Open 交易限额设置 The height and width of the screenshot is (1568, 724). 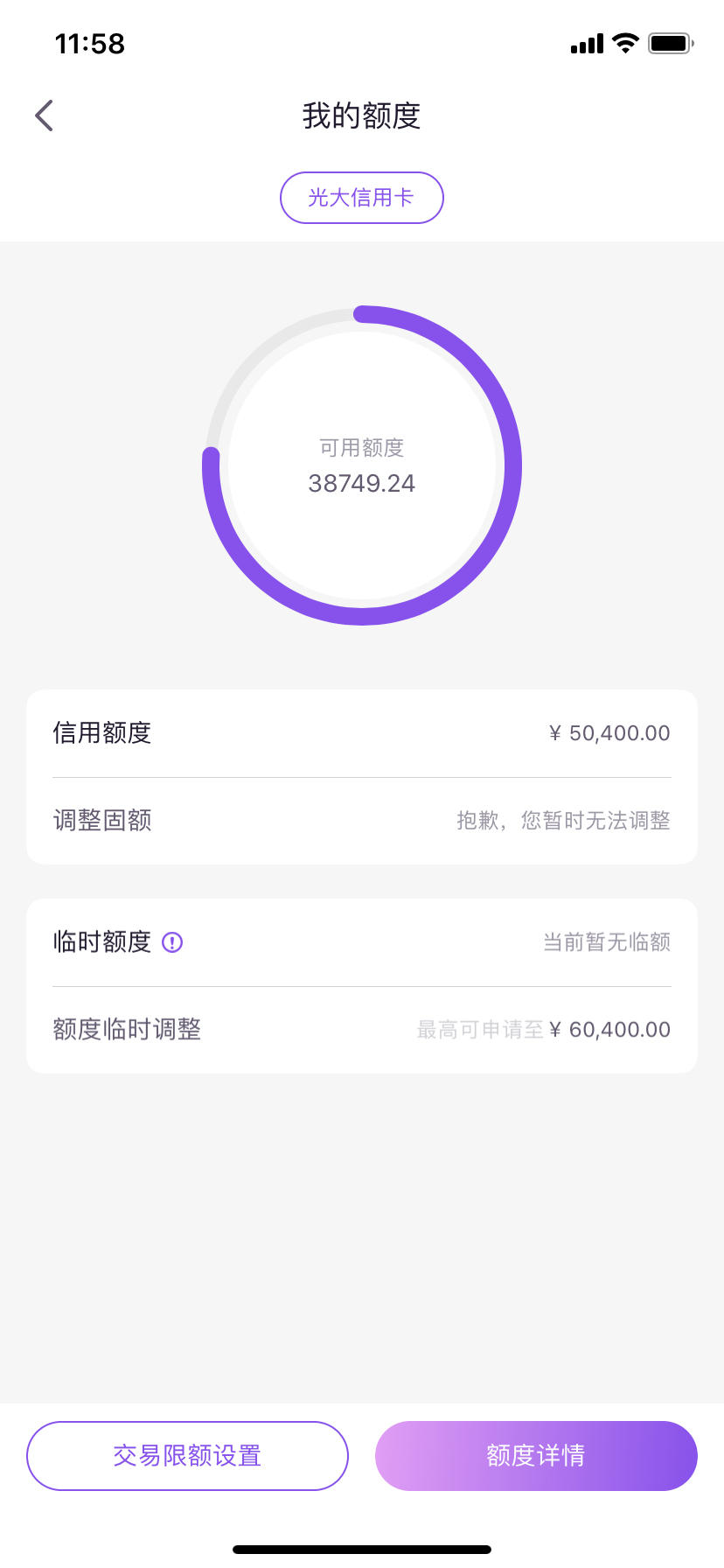(187, 1456)
